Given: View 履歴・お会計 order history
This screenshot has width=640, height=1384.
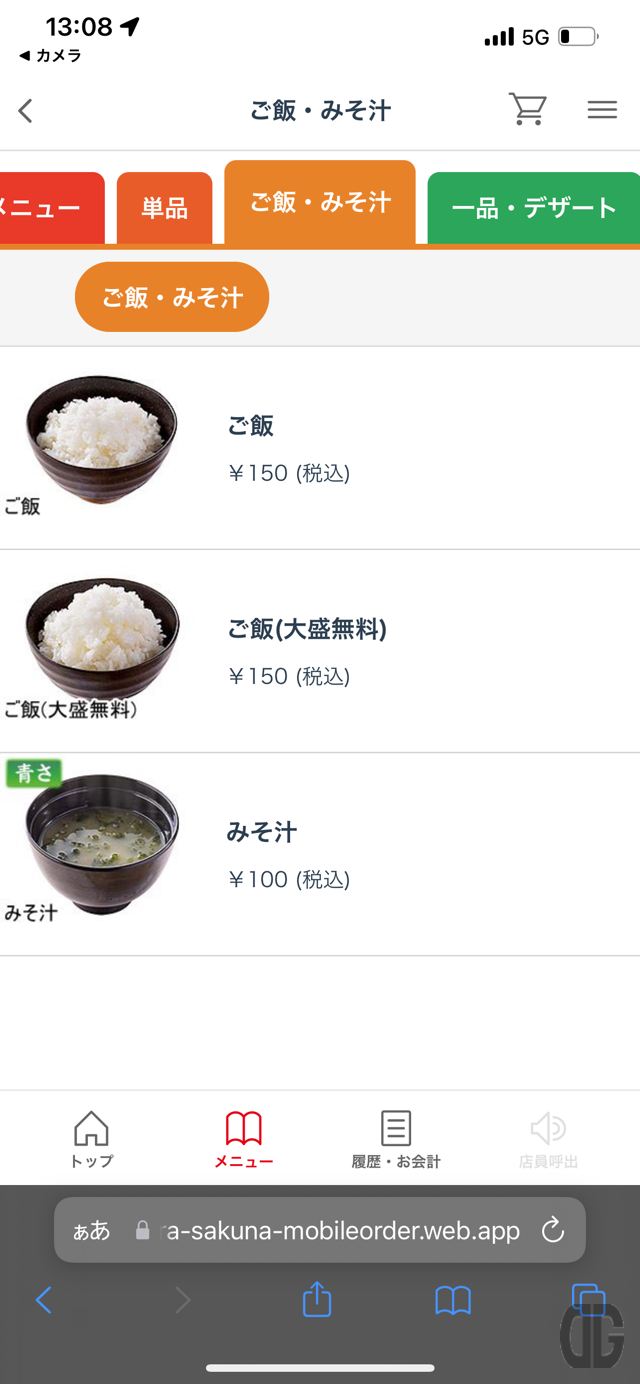Looking at the screenshot, I should [396, 1139].
